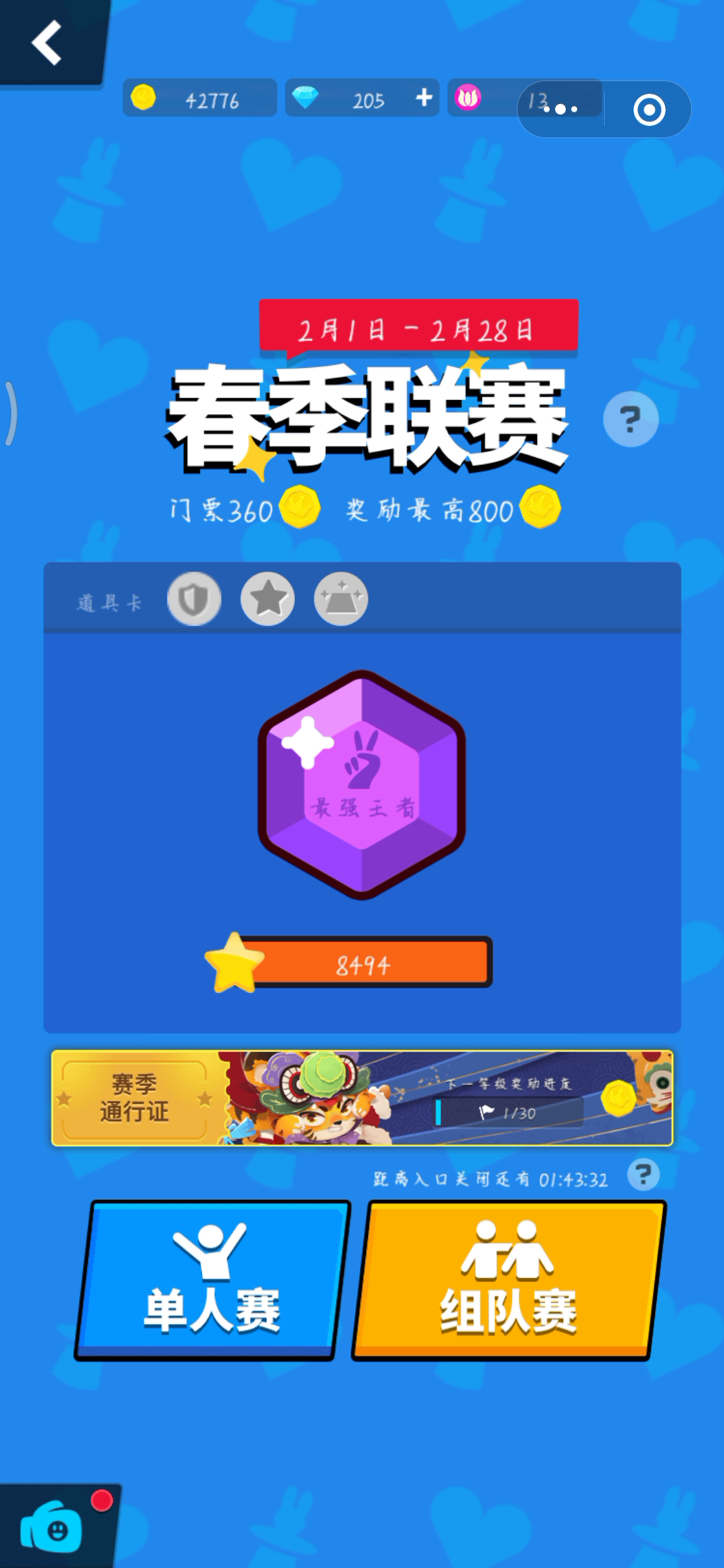724x1568 pixels.
Task: Open the help icon beside 春季联赛 title
Action: tap(630, 419)
